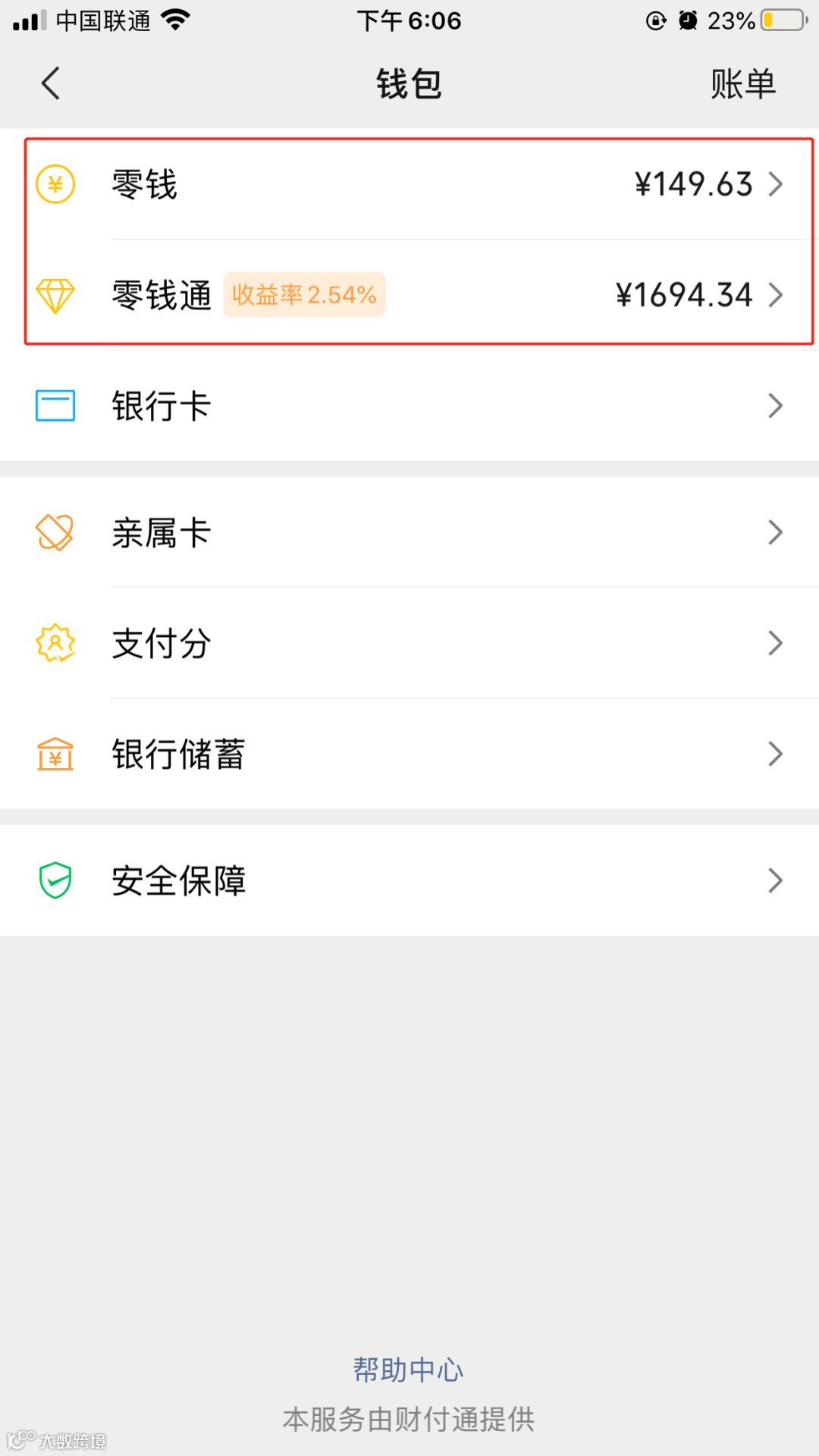View 支付分

point(409,643)
